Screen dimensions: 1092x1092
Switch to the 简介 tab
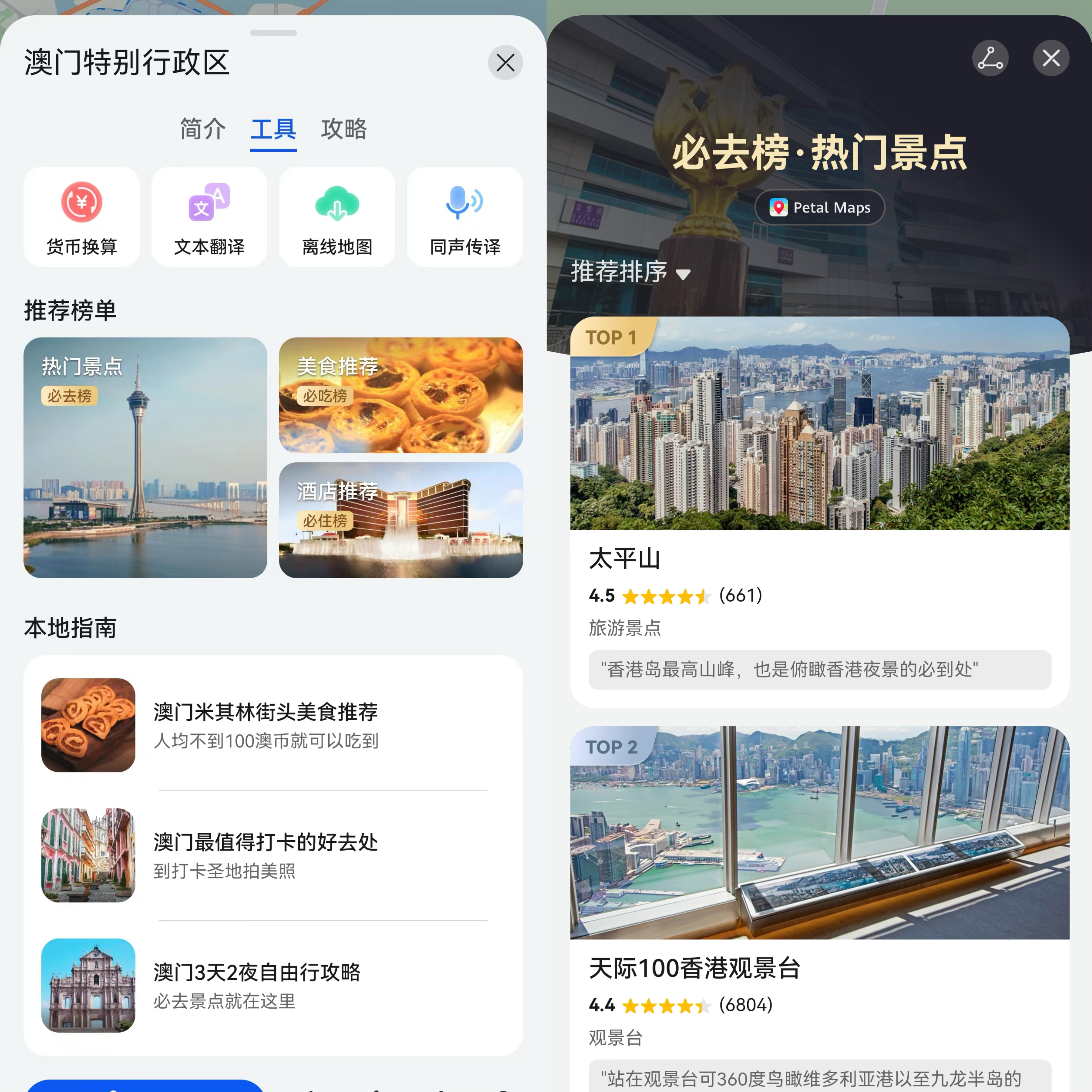pyautogui.click(x=202, y=129)
